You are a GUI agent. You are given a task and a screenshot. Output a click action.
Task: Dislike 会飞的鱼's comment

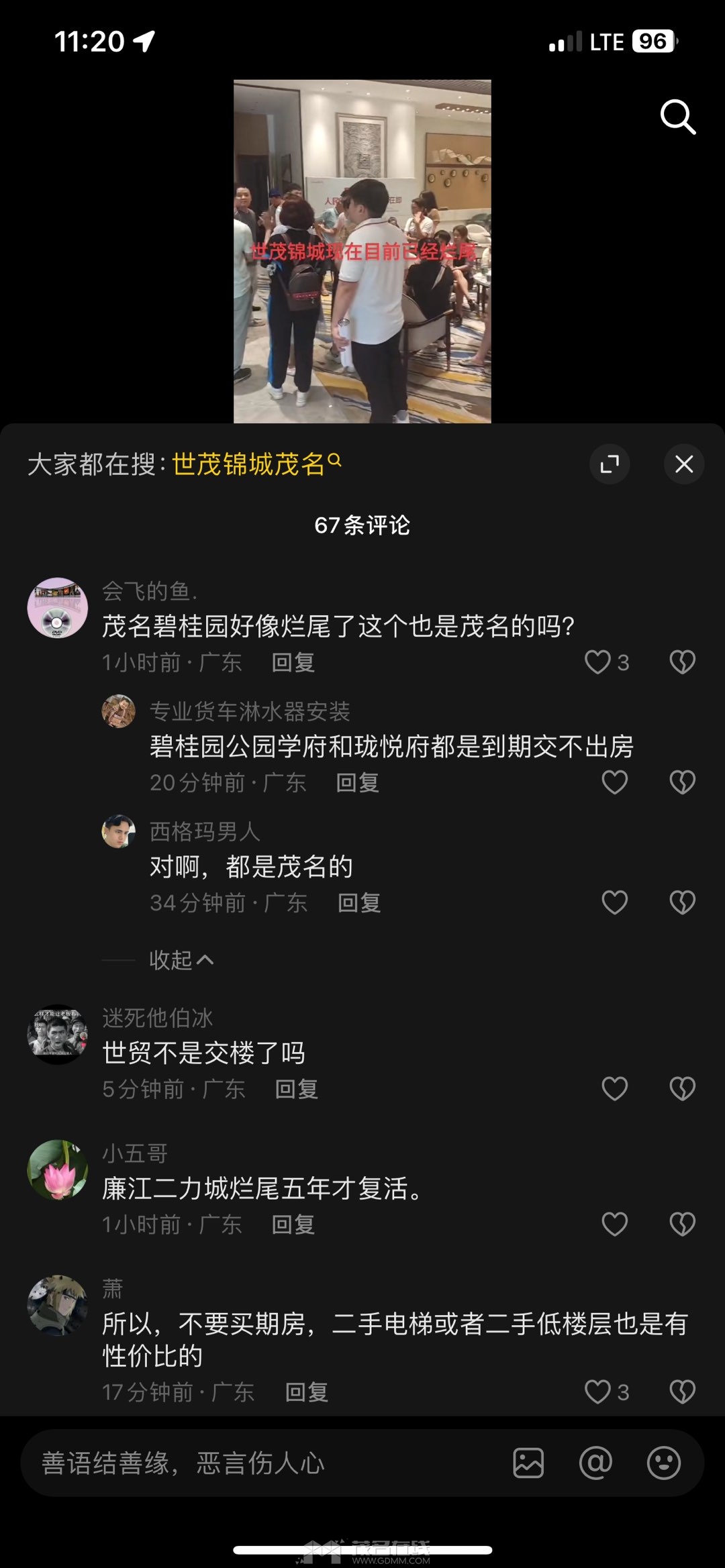[682, 662]
